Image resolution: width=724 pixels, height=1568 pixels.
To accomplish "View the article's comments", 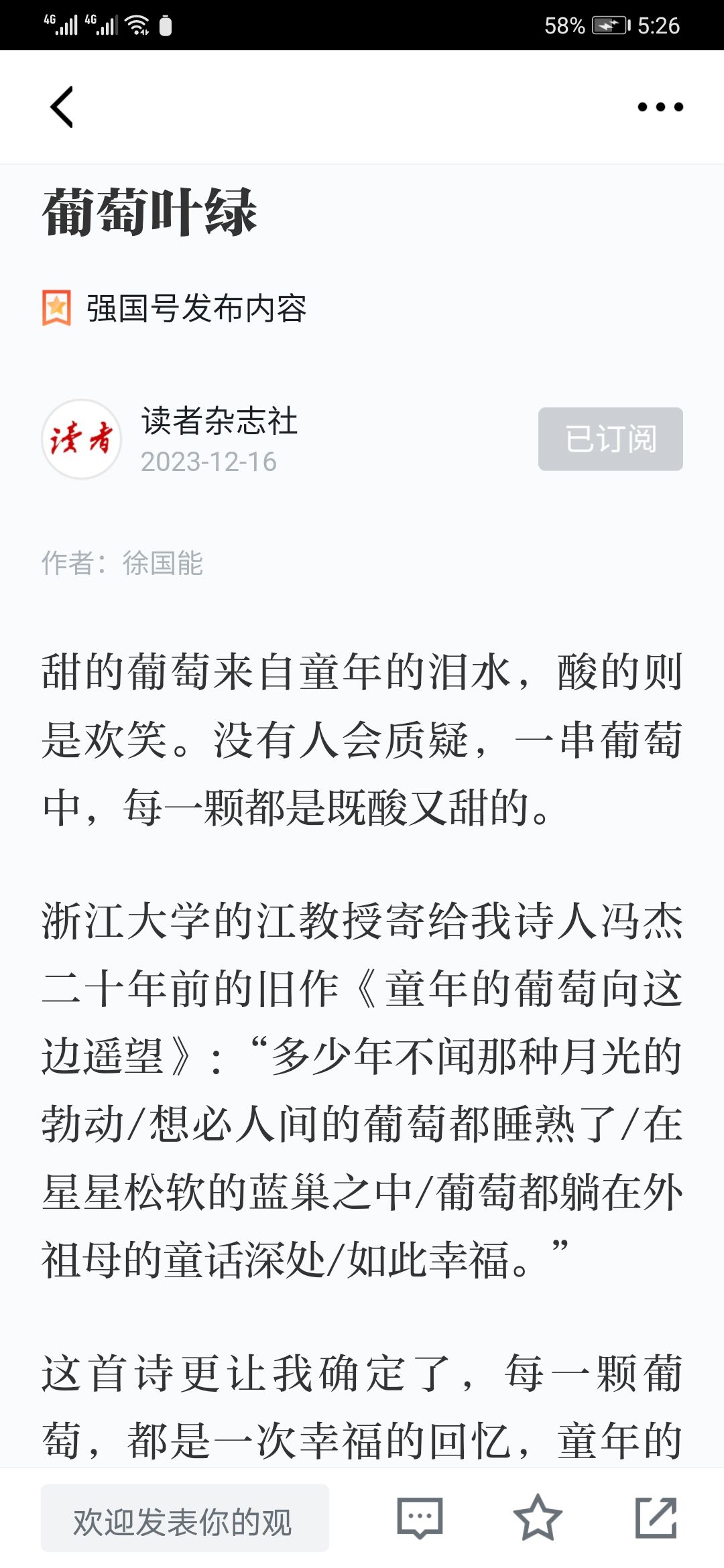I will (x=420, y=1518).
